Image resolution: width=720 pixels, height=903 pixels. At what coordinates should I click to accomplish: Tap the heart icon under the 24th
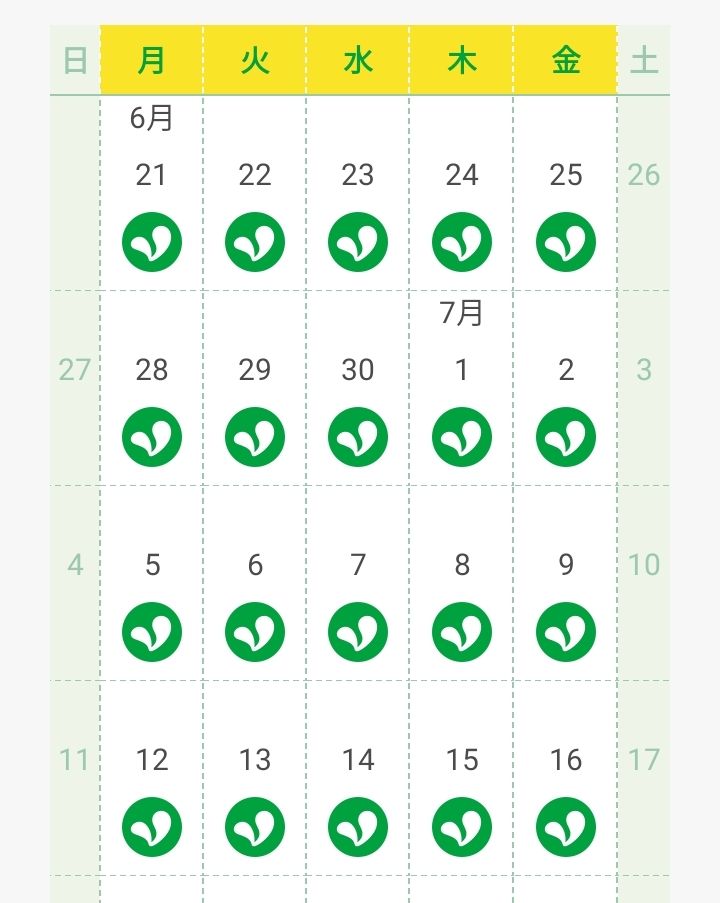462,242
